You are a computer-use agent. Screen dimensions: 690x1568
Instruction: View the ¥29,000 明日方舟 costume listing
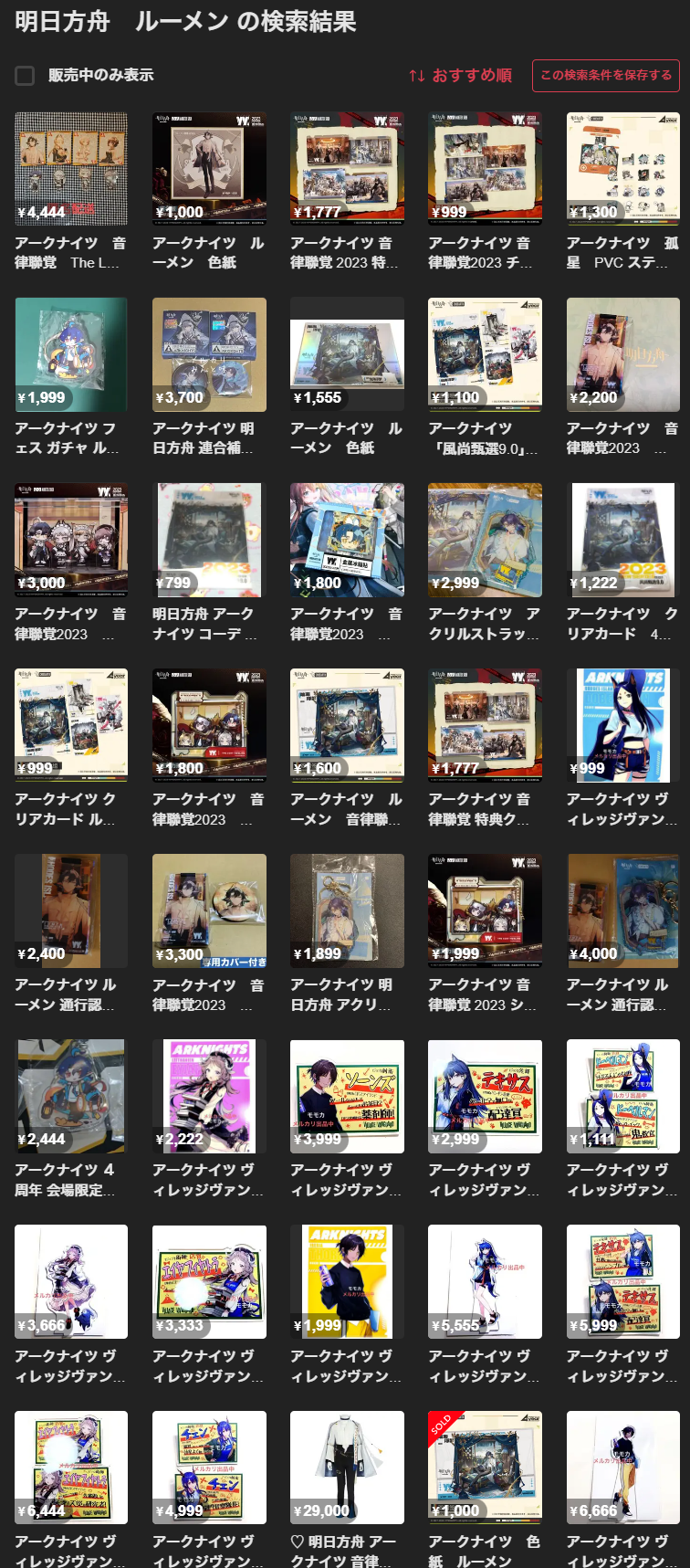(347, 1468)
